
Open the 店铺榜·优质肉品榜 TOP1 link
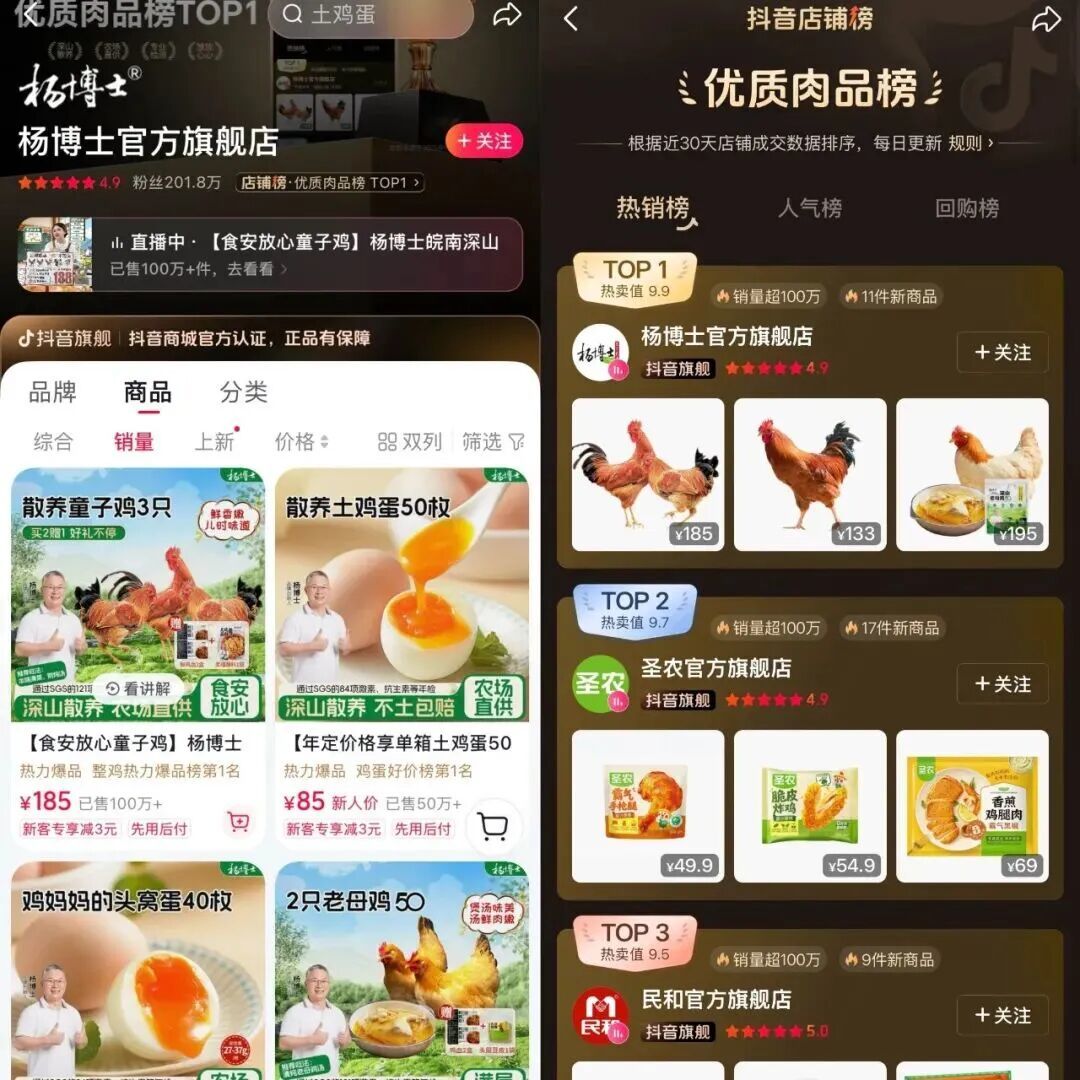[x=330, y=183]
